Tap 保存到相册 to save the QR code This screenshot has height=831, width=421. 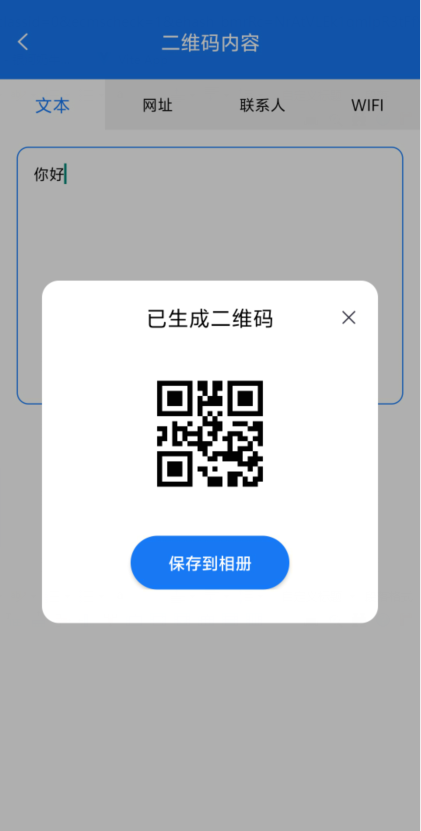210,563
